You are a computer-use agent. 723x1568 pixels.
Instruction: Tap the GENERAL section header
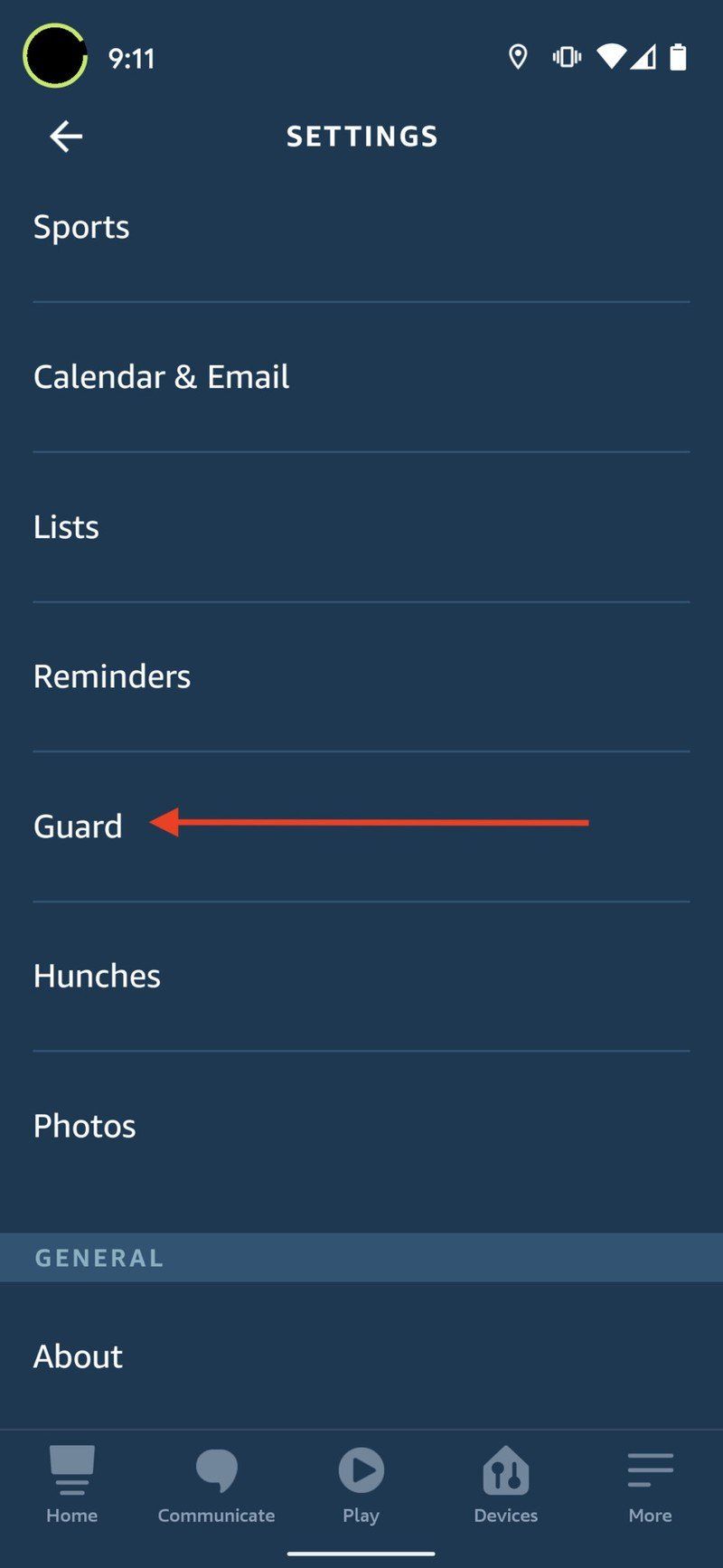coord(99,1256)
